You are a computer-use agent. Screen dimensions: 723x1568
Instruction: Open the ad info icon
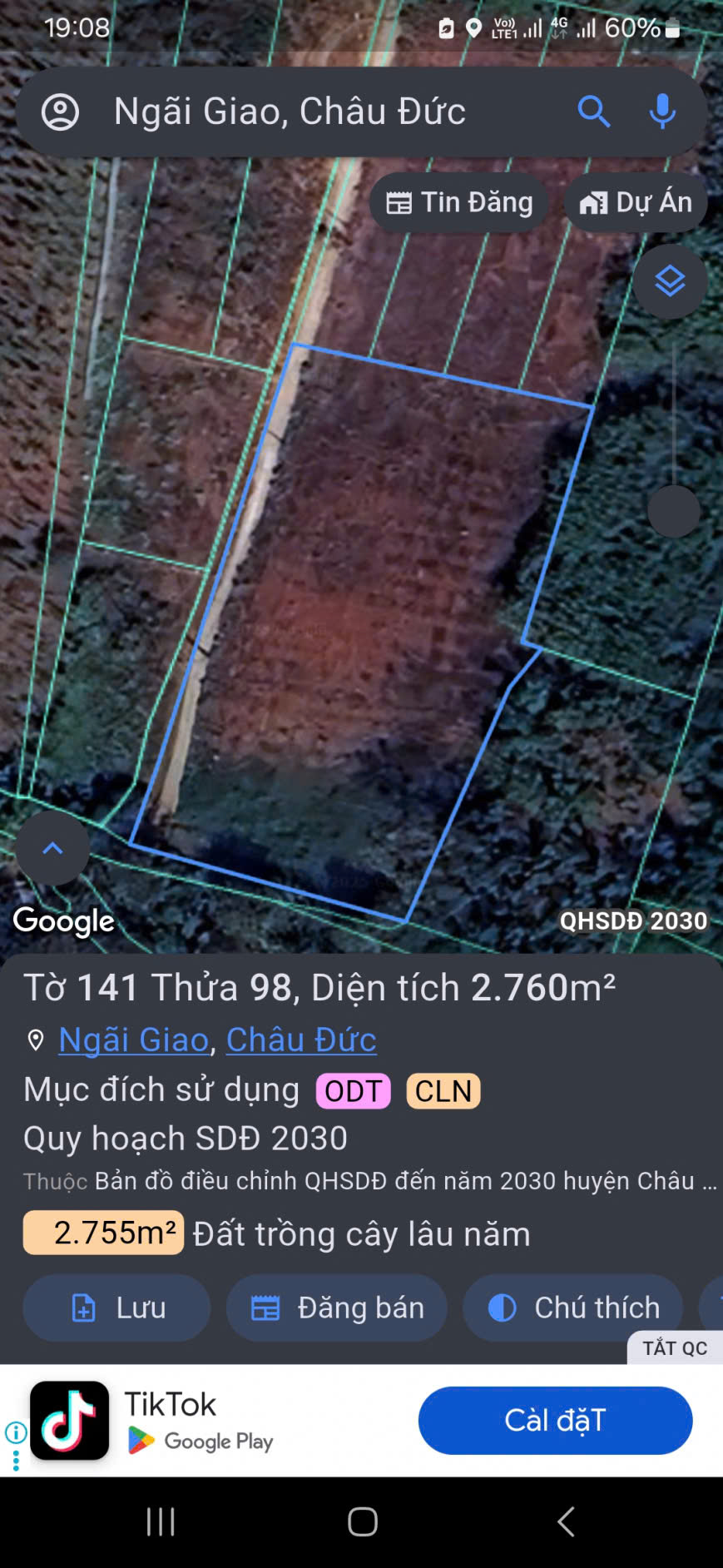(16, 1432)
